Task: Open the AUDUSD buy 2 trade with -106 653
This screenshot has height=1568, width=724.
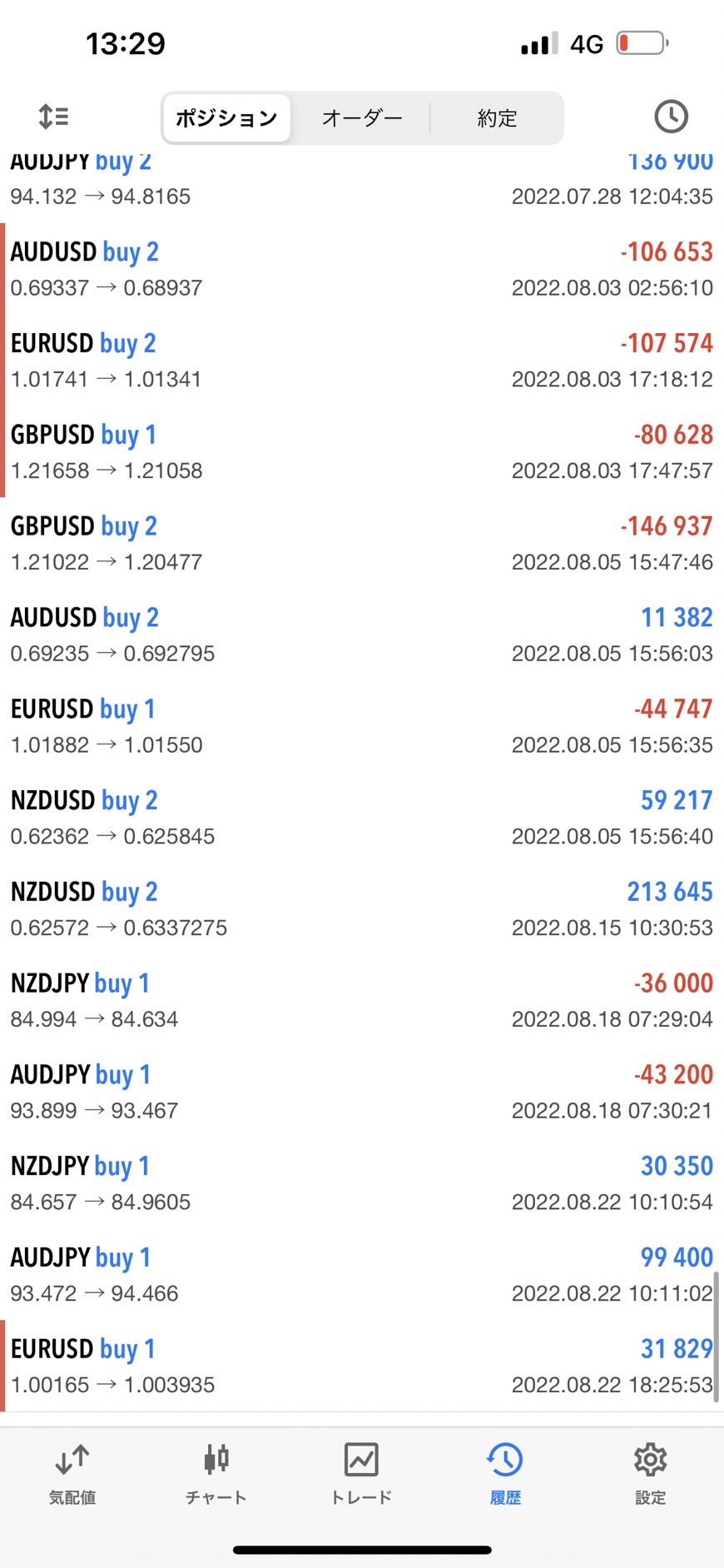Action: 362,269
